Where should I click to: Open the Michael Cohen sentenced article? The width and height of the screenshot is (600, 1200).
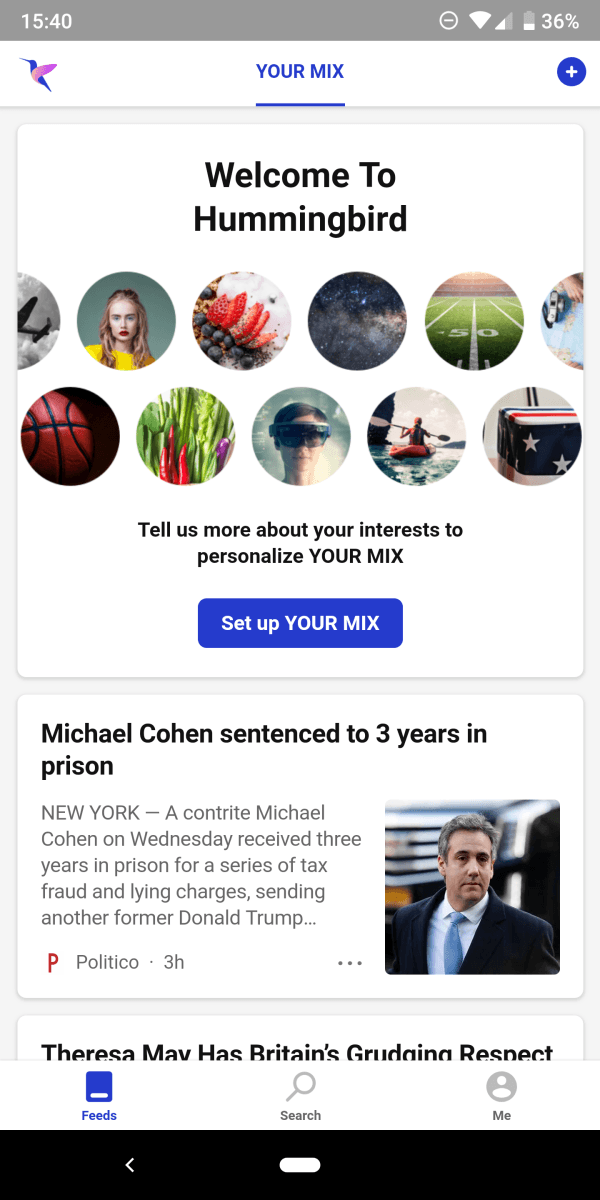coord(300,846)
